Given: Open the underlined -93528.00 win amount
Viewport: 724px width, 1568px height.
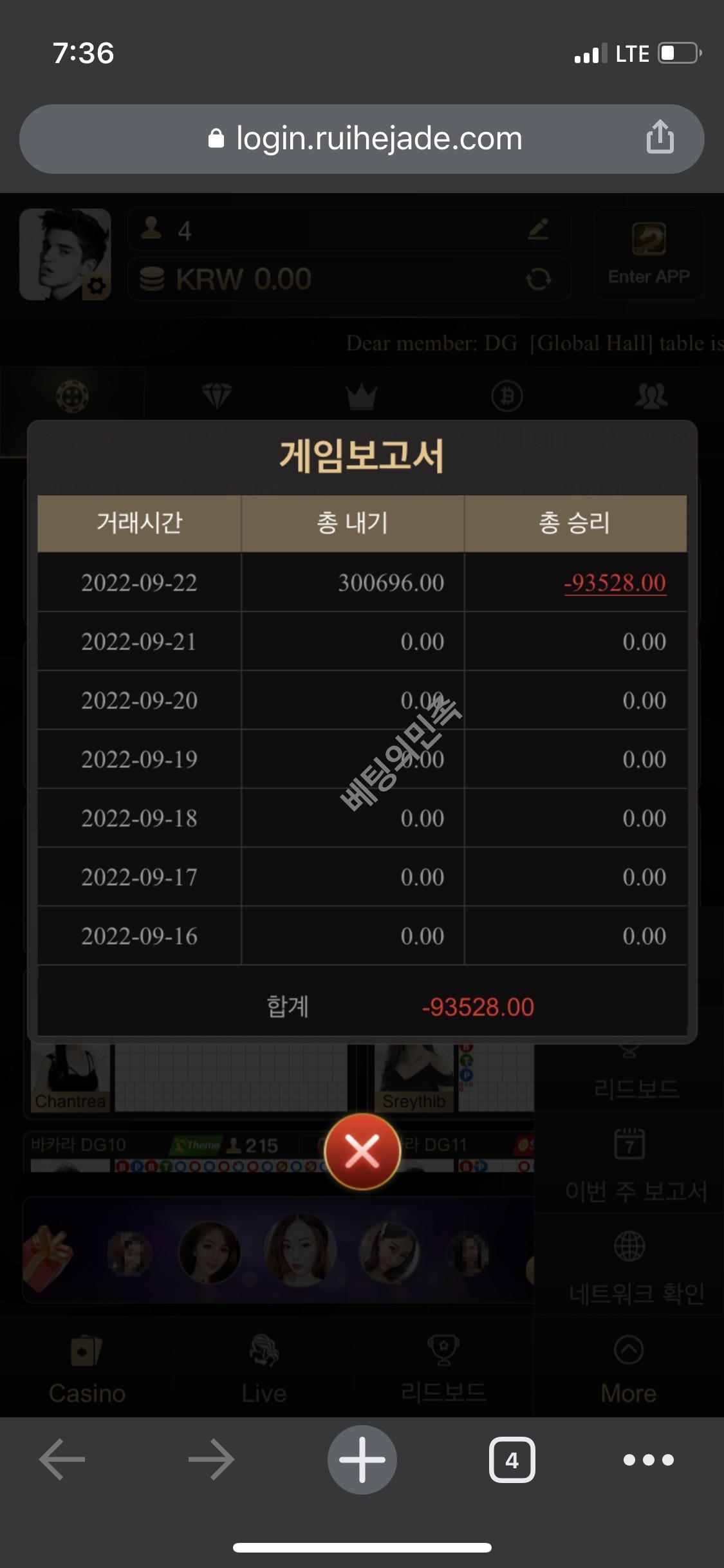Looking at the screenshot, I should (615, 583).
